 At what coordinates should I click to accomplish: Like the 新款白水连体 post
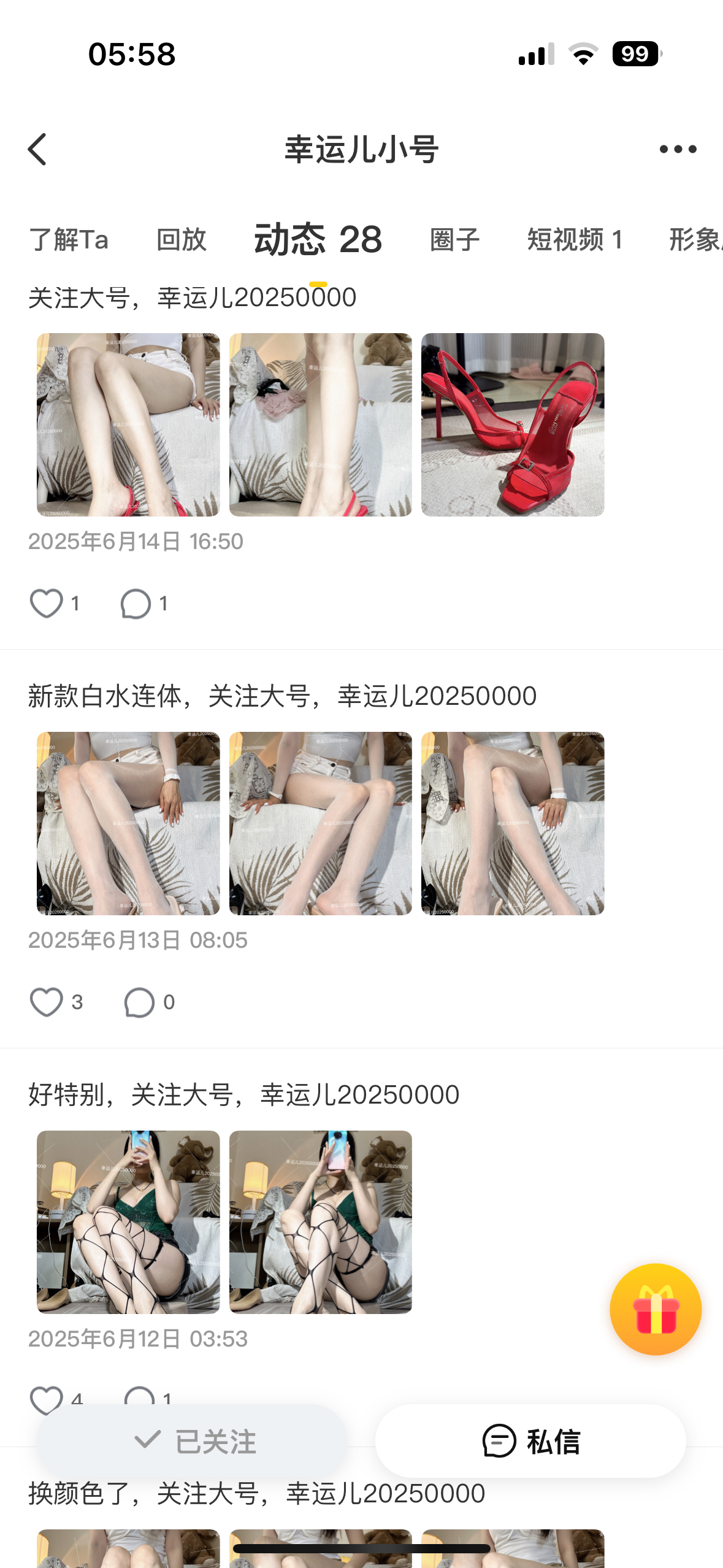click(x=47, y=1002)
